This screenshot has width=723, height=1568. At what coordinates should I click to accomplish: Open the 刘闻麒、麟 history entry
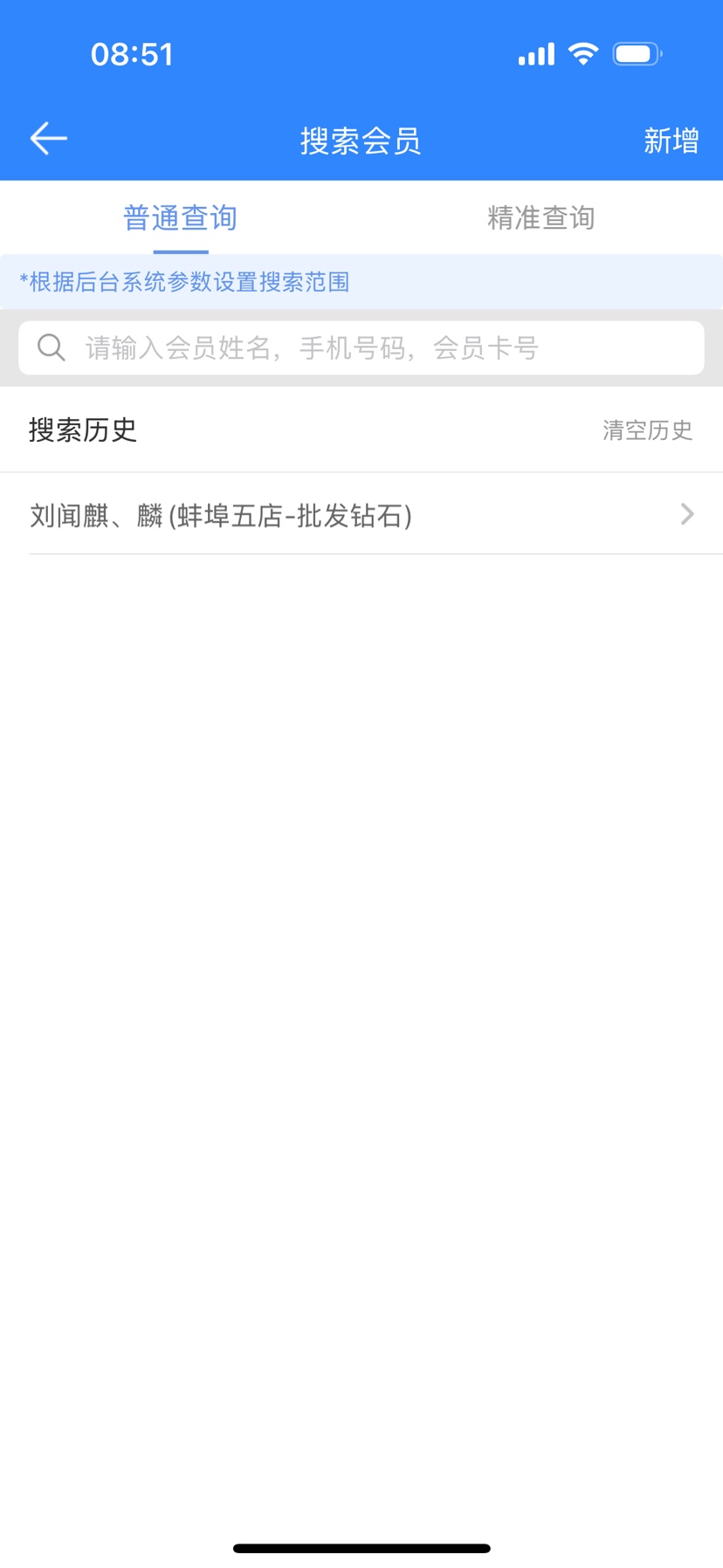(361, 515)
